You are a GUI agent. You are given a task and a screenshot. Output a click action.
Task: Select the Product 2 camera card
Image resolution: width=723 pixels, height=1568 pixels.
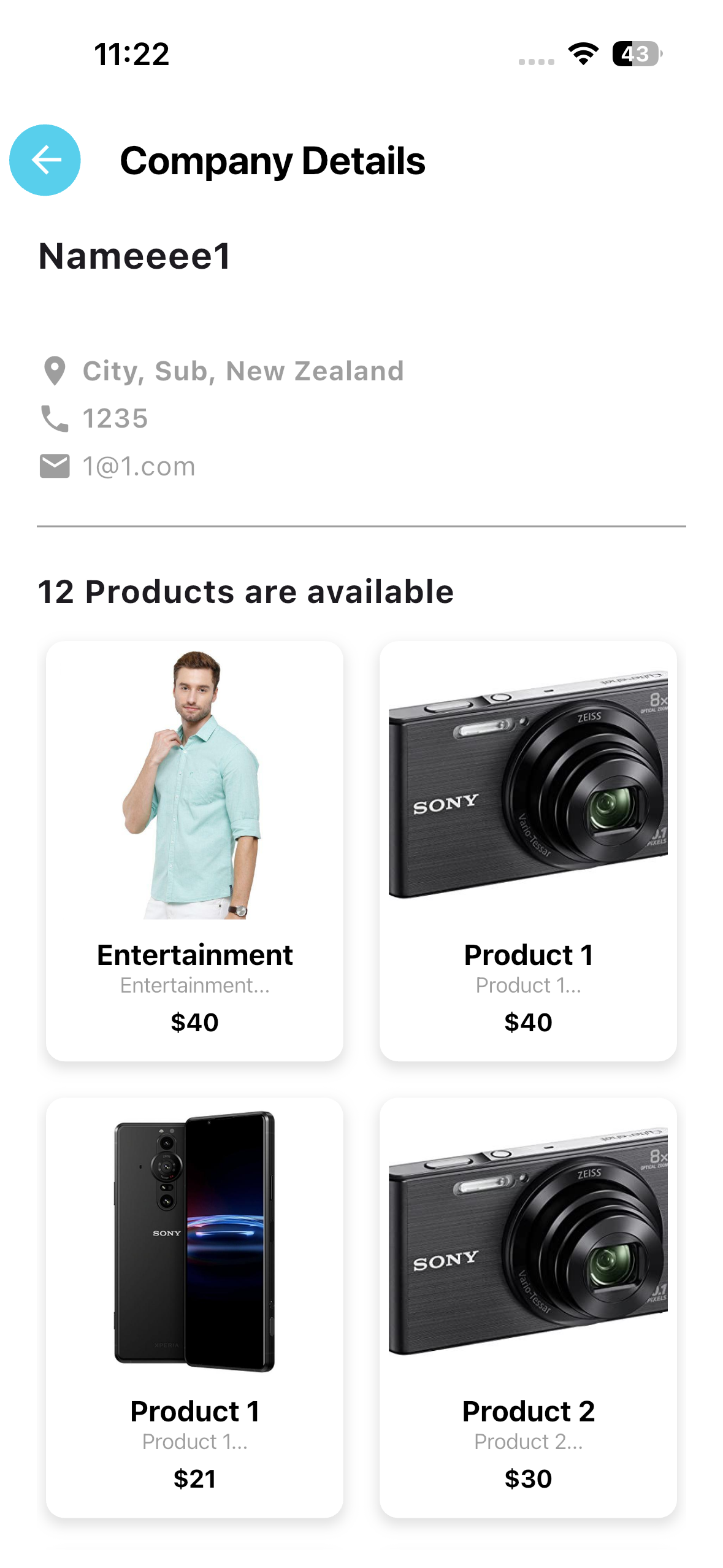pyautogui.click(x=528, y=1307)
